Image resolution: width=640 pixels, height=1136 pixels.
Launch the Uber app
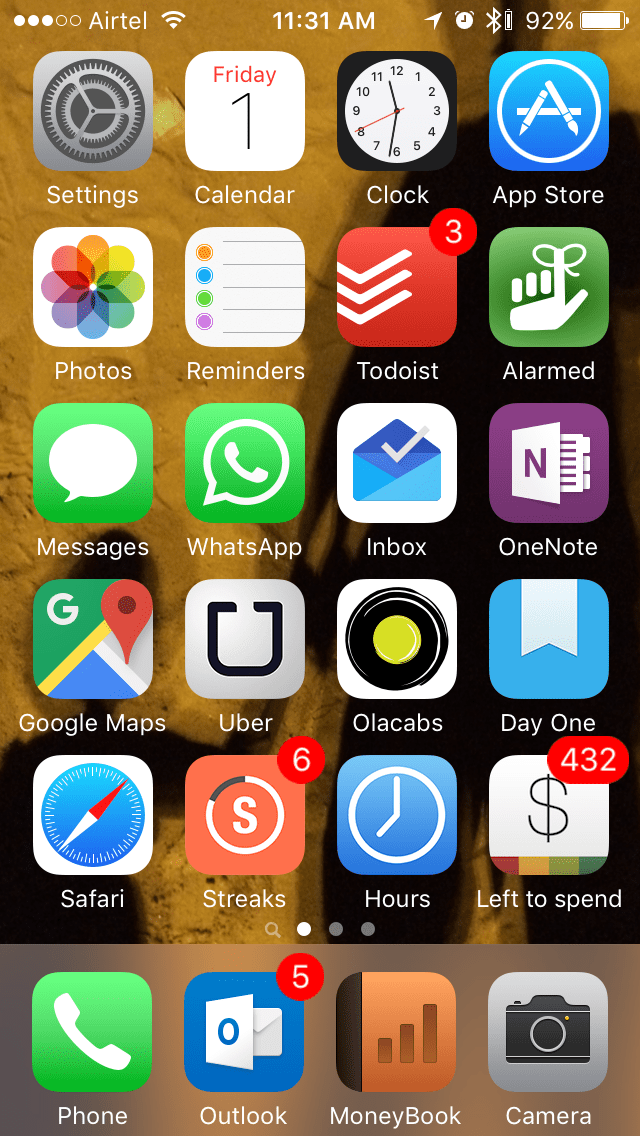(x=245, y=639)
